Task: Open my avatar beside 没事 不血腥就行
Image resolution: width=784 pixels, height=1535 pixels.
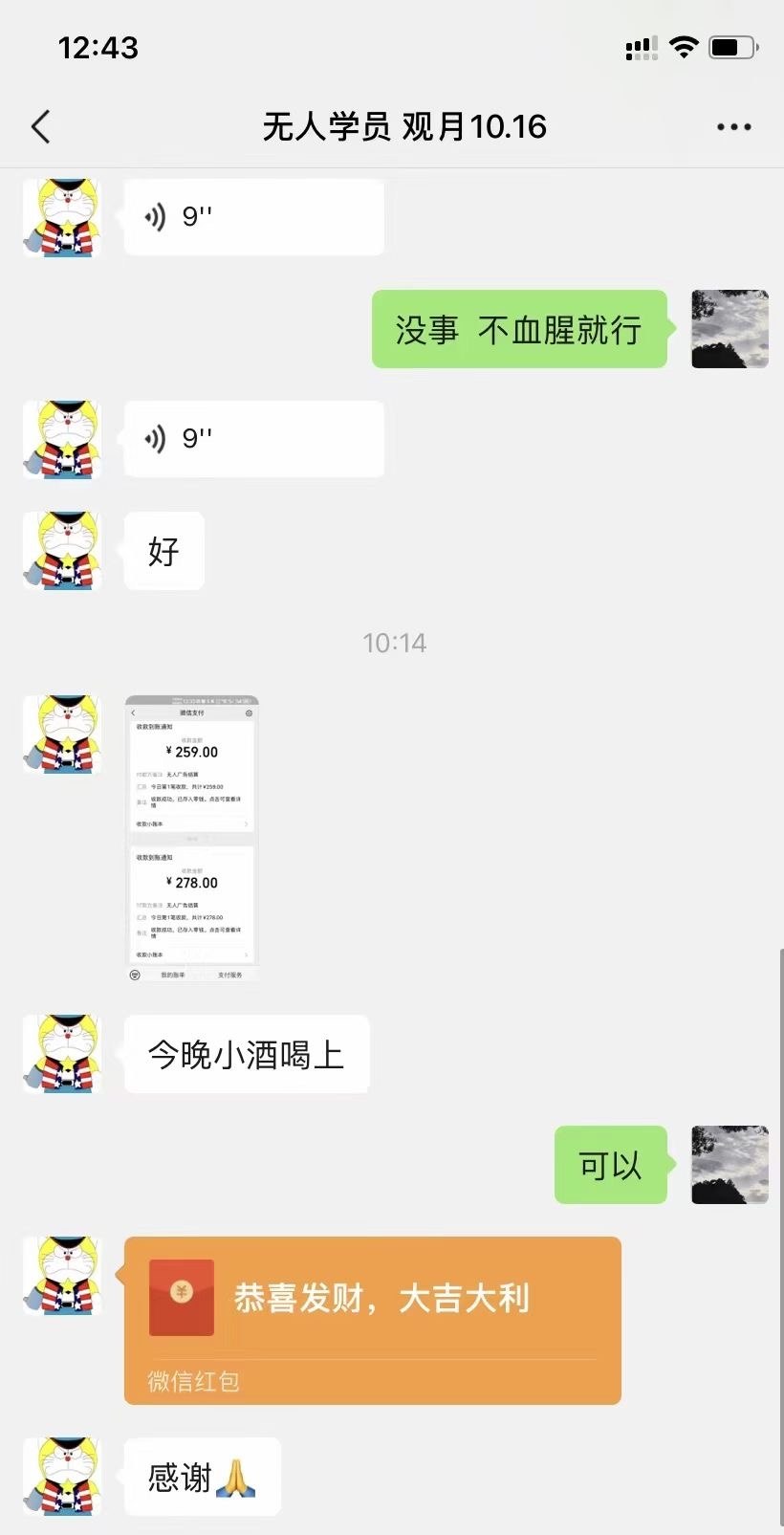Action: [730, 329]
